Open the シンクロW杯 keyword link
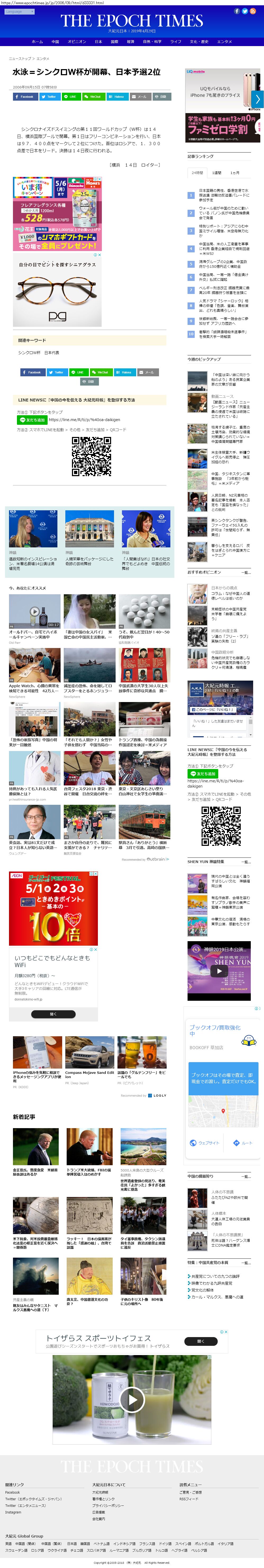Screen dimensions: 264x1568 pyautogui.click(x=29, y=352)
